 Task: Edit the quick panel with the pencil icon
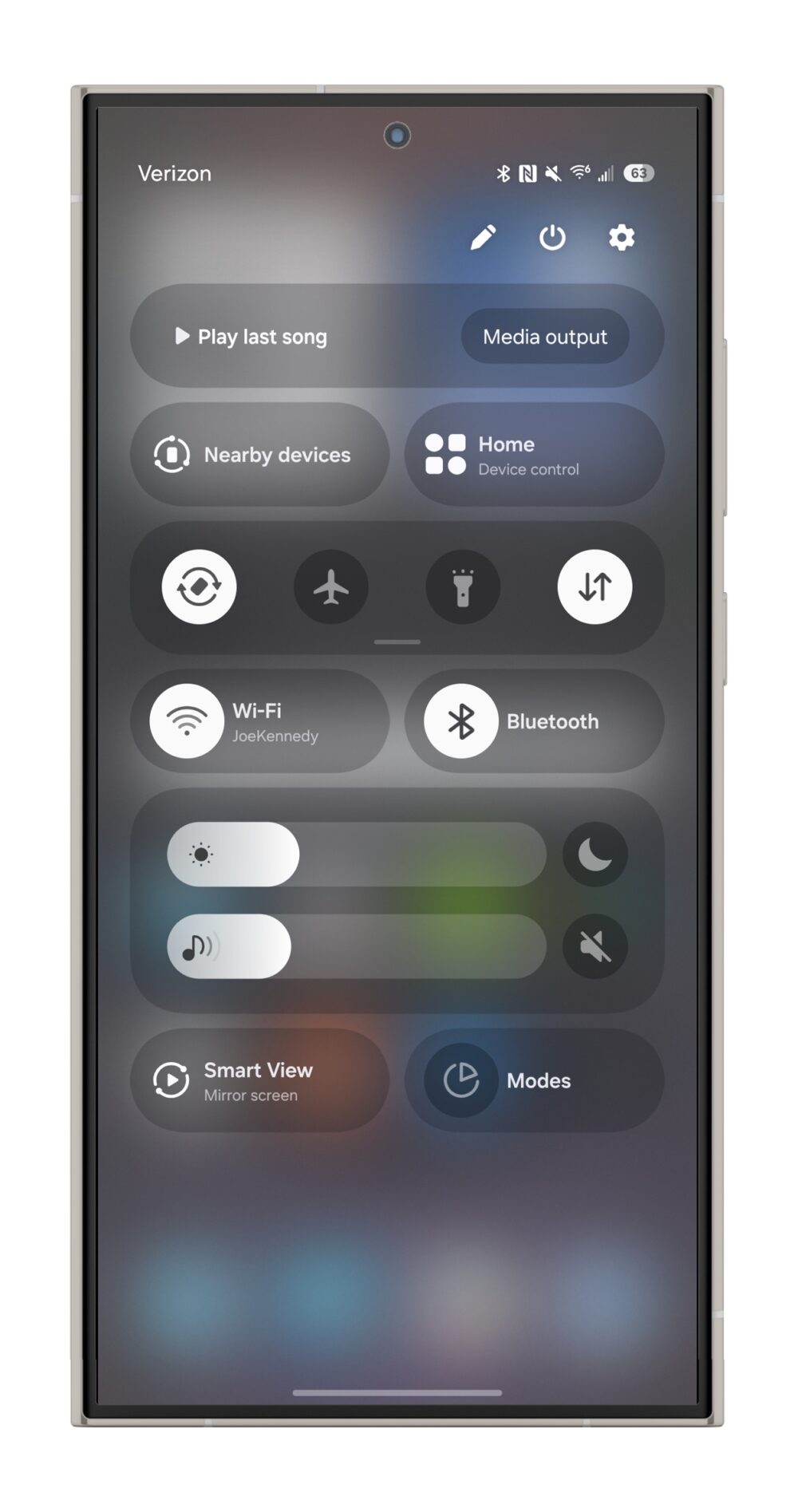coord(483,237)
